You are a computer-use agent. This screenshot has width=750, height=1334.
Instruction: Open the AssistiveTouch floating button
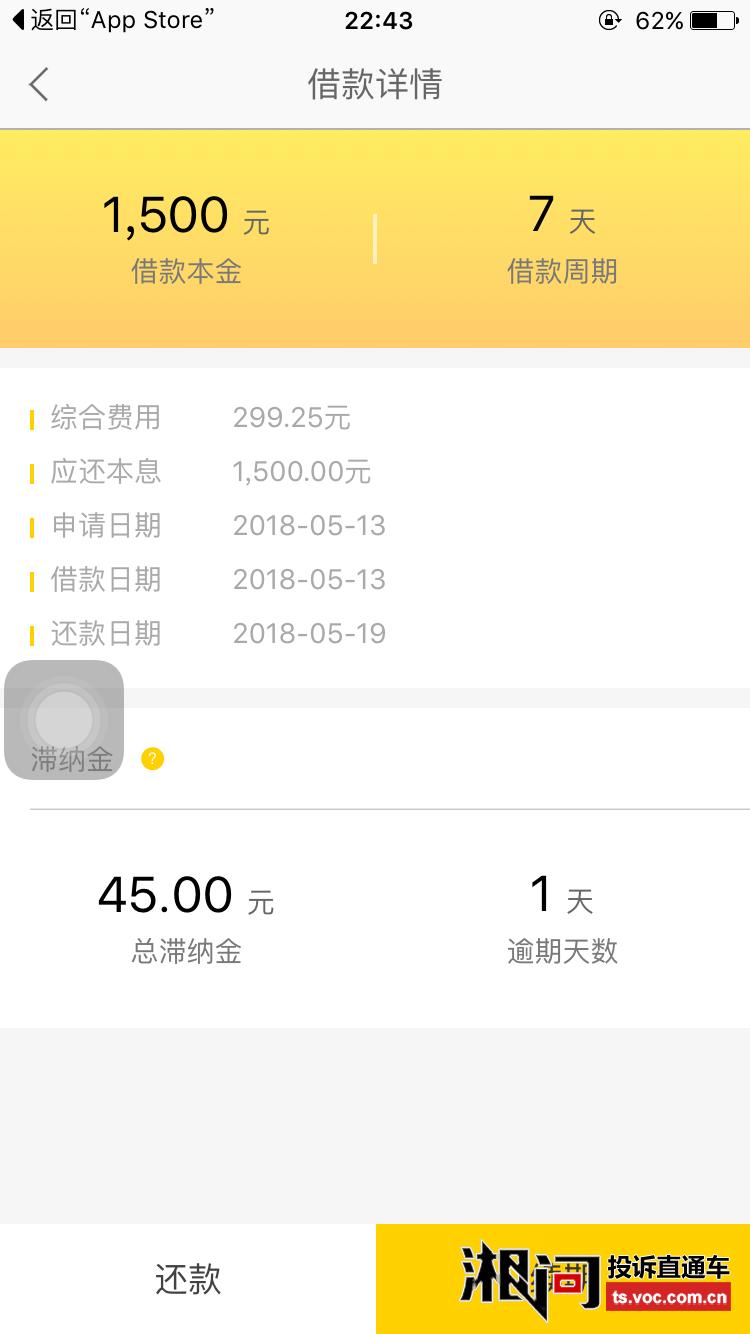tap(64, 720)
